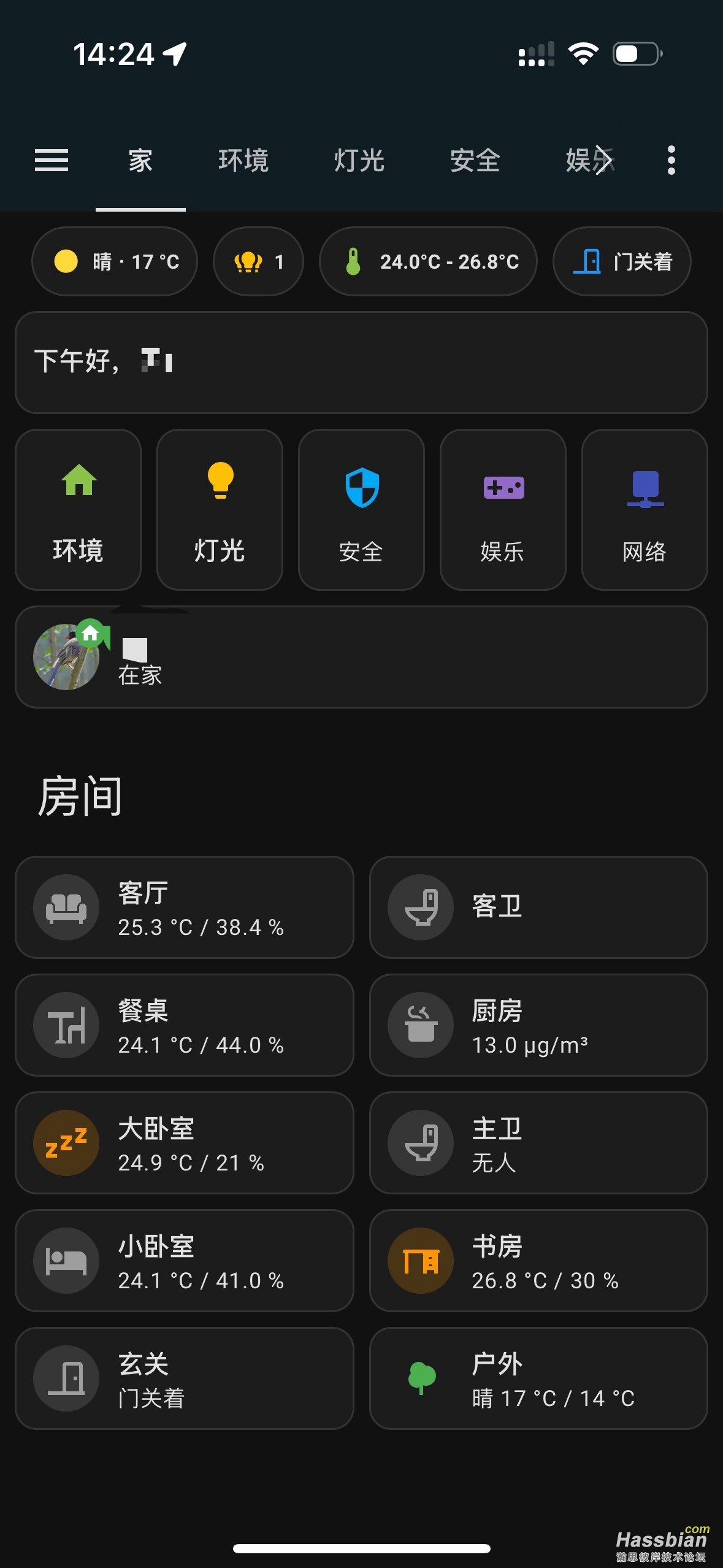This screenshot has width=723, height=1568.
Task: Open the hamburger drawer menu
Action: click(52, 161)
